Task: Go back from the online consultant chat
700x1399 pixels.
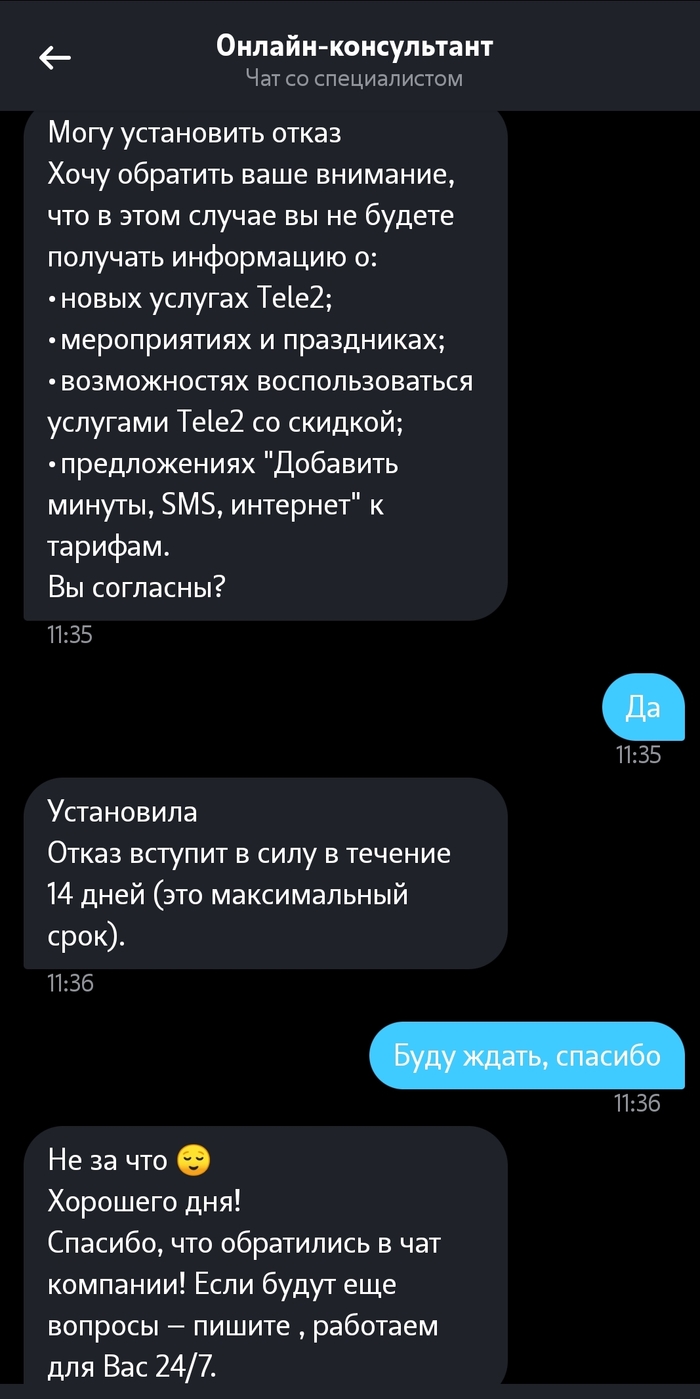Action: 55,59
